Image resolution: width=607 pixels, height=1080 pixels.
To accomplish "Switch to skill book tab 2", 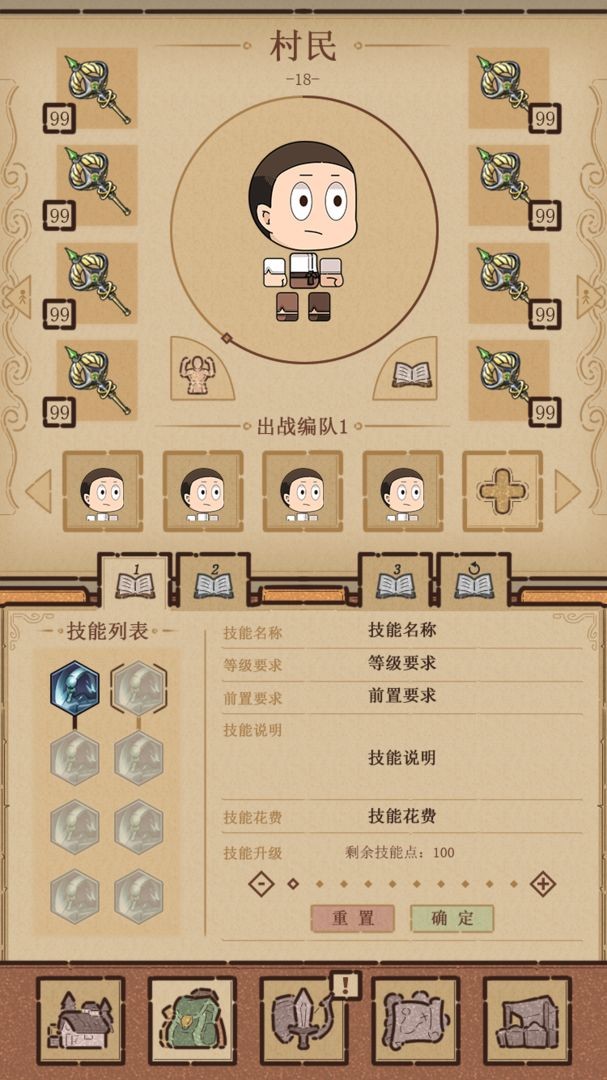I will pos(214,581).
